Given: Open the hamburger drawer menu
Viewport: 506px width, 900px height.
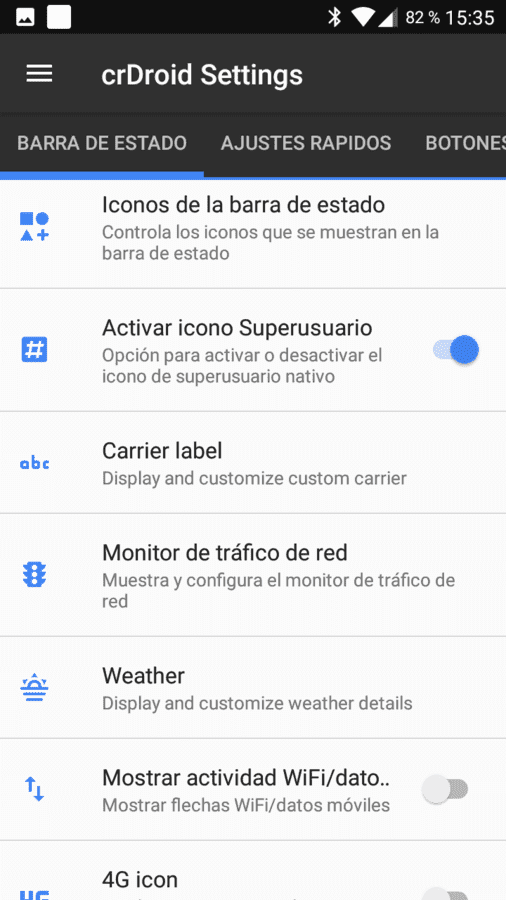Looking at the screenshot, I should (39, 74).
